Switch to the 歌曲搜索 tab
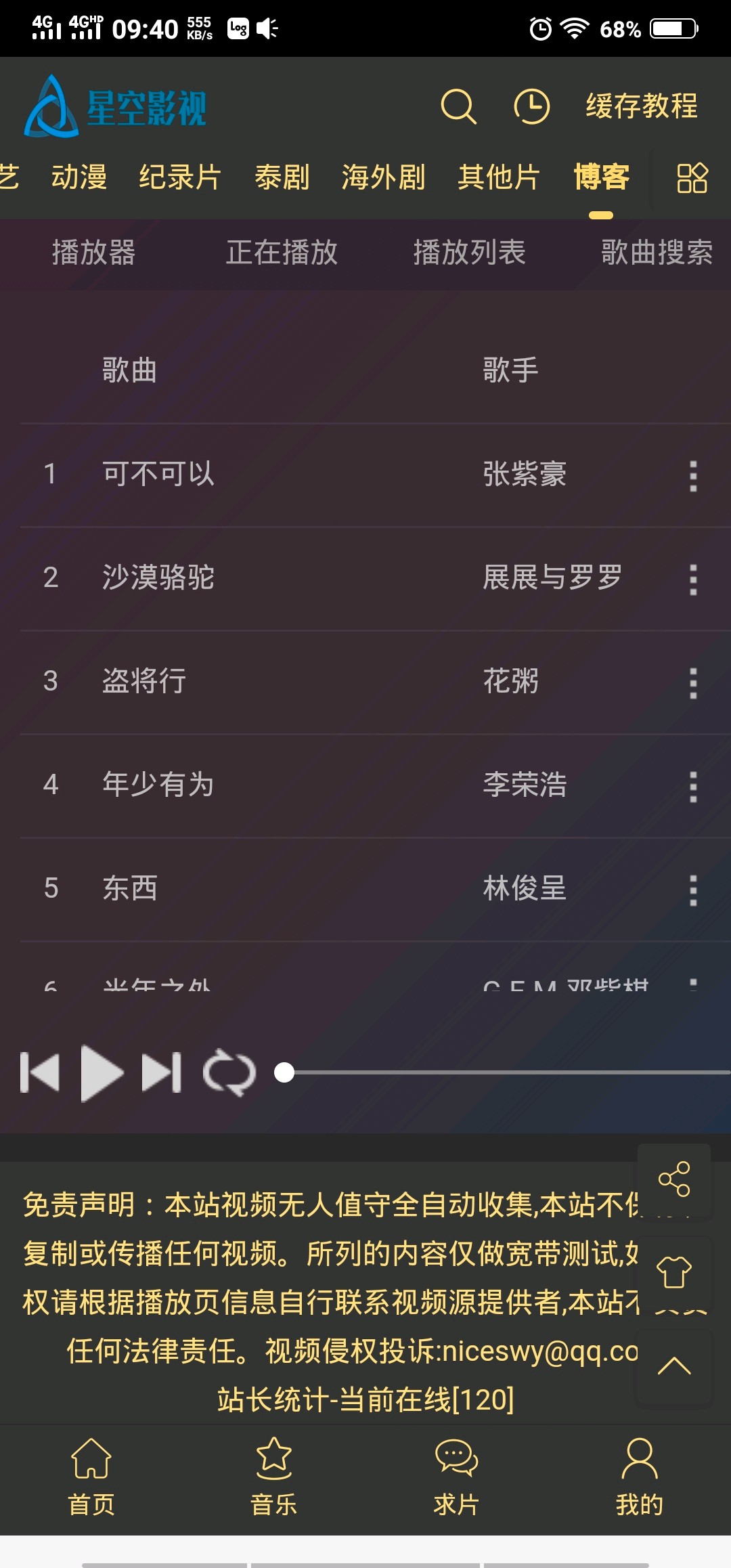Image resolution: width=731 pixels, height=1568 pixels. coord(657,253)
